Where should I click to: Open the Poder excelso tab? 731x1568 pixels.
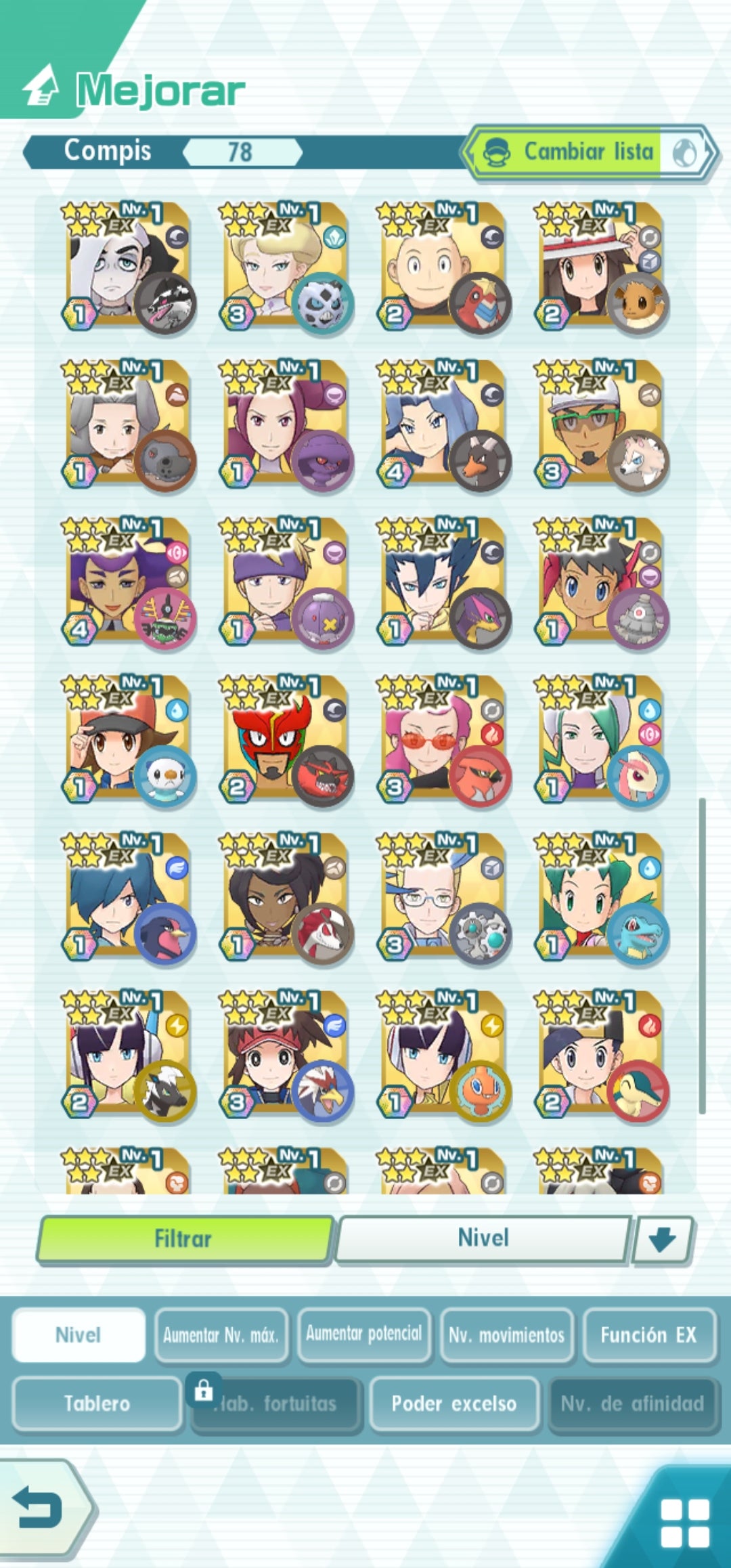click(454, 1403)
